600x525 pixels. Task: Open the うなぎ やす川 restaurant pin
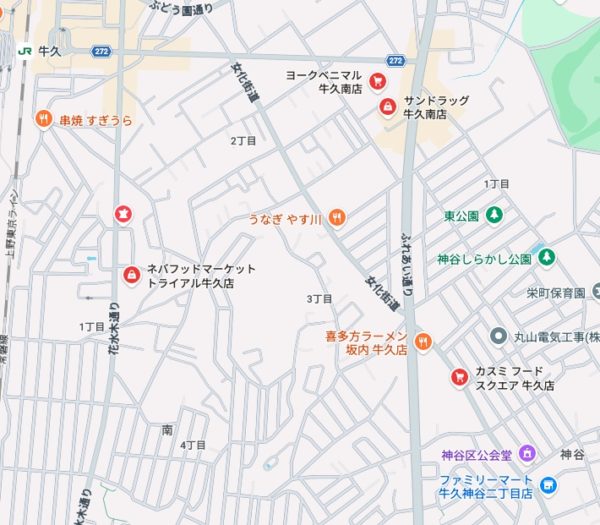337,217
